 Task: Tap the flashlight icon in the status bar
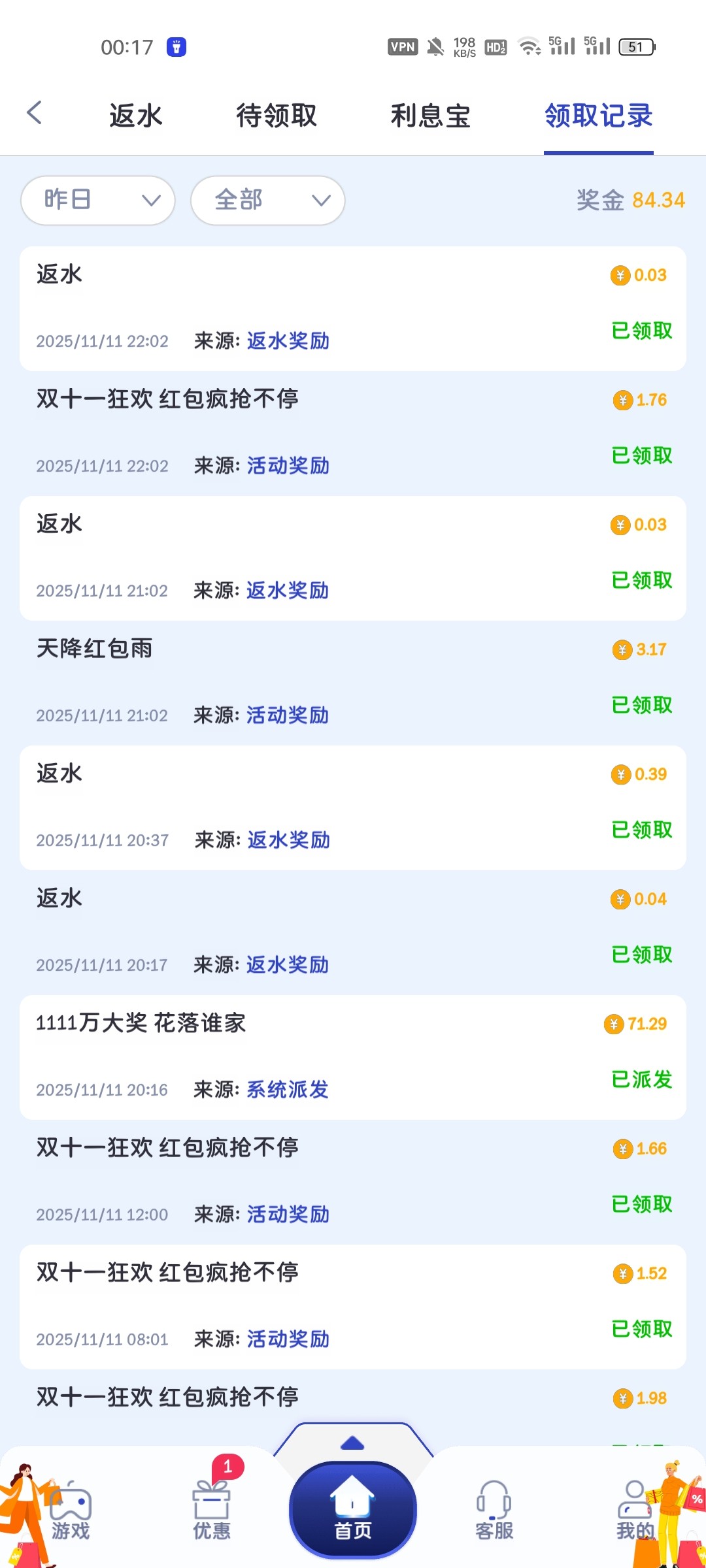tap(175, 46)
